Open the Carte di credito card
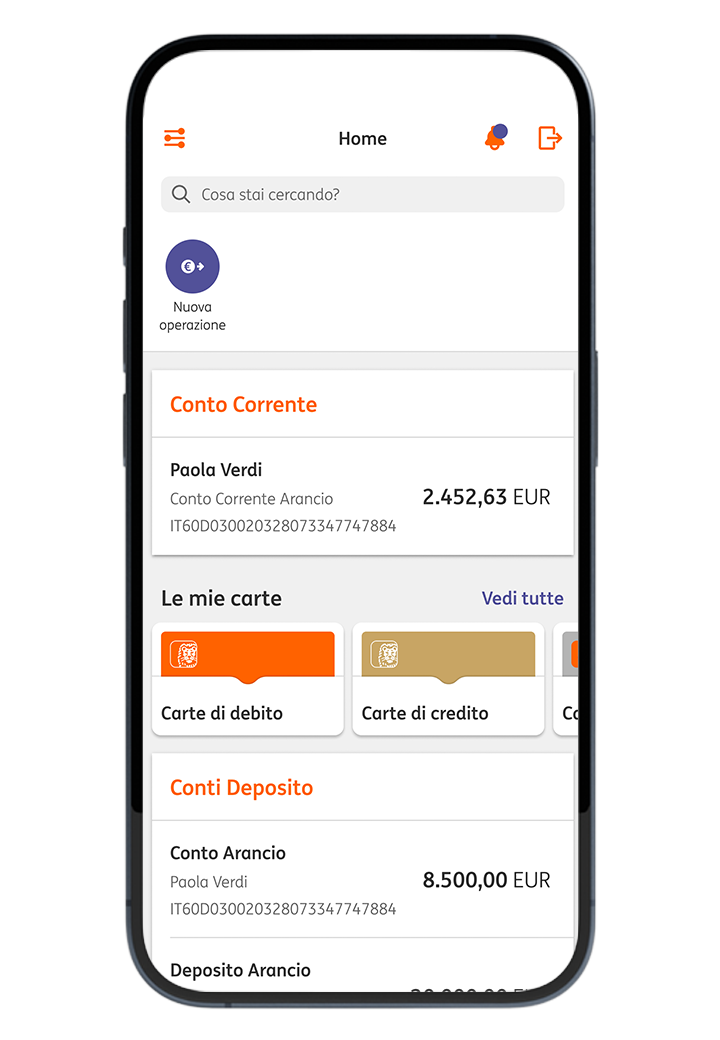This screenshot has height=1040, width=720. [448, 680]
